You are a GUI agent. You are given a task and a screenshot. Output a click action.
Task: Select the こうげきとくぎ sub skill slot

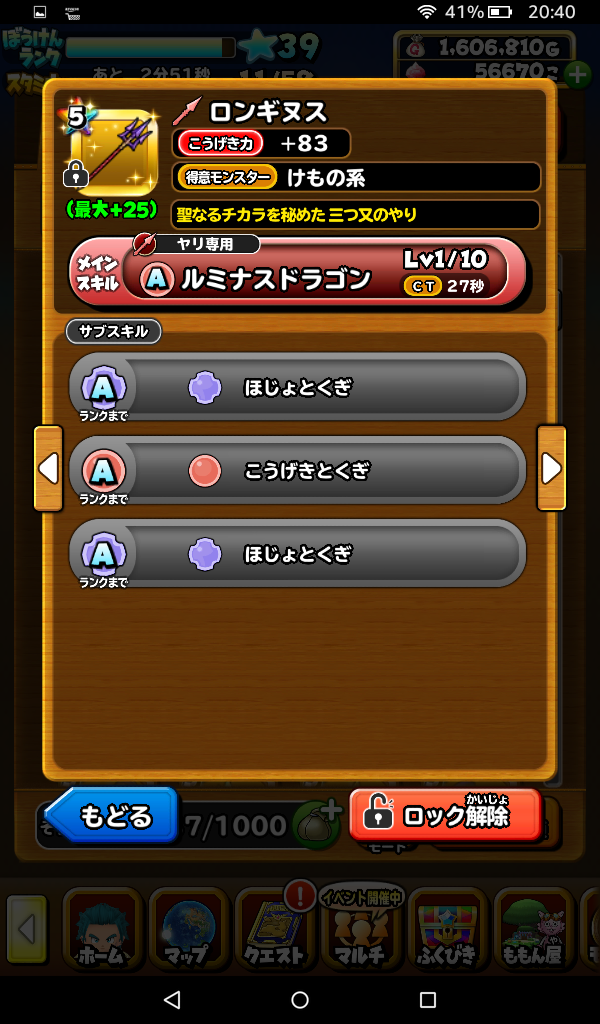[x=298, y=470]
